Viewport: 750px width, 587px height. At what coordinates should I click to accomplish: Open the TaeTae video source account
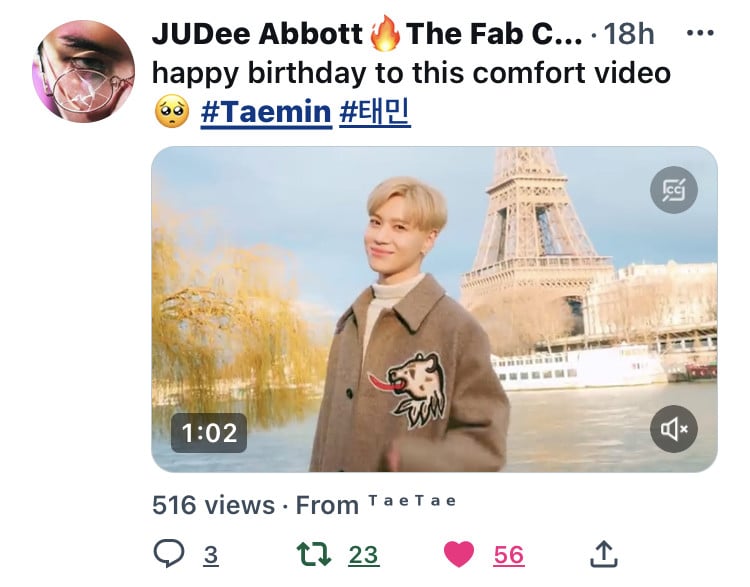pyautogui.click(x=412, y=503)
